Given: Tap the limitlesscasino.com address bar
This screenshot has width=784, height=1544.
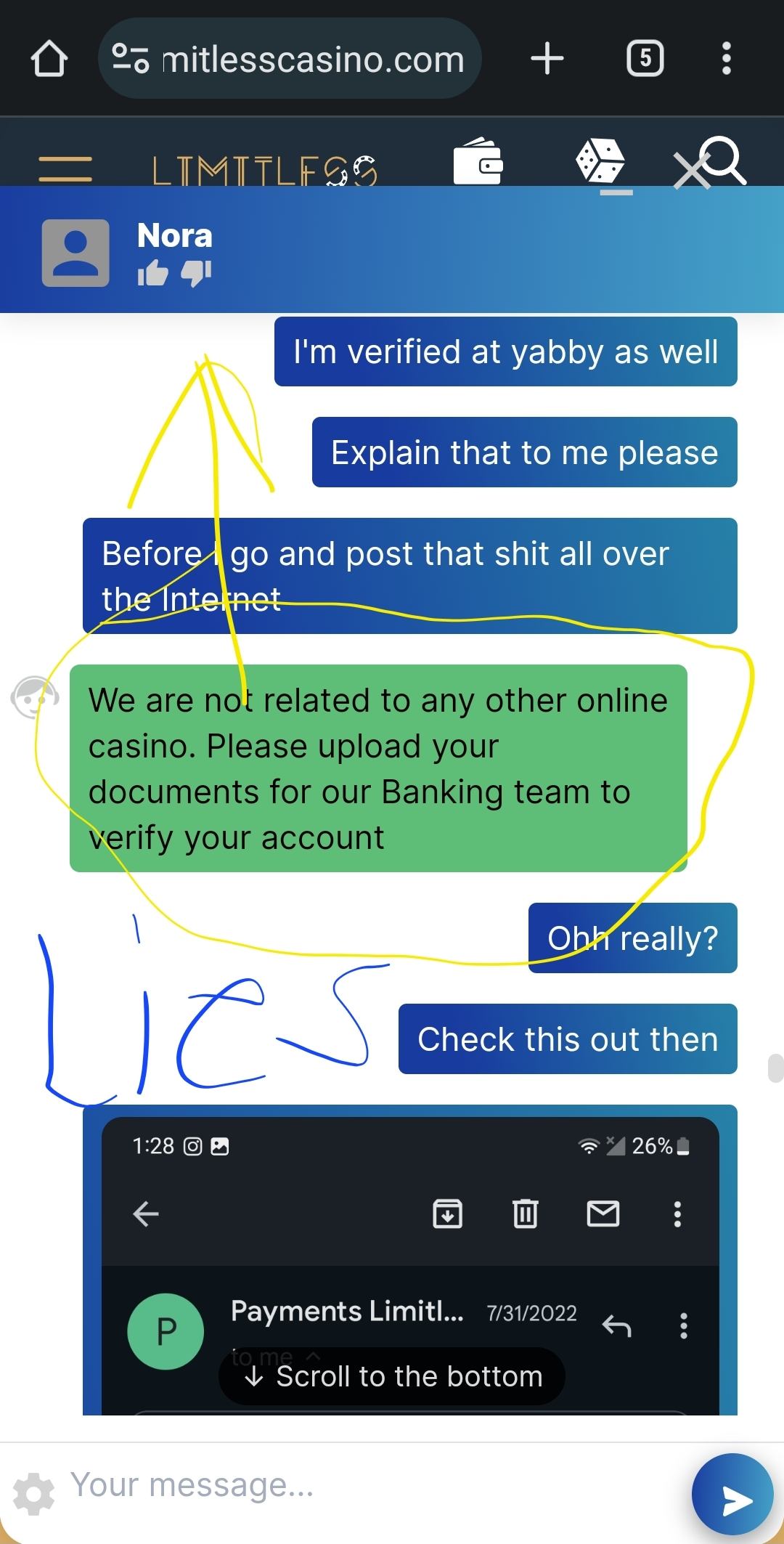Looking at the screenshot, I should [x=290, y=59].
